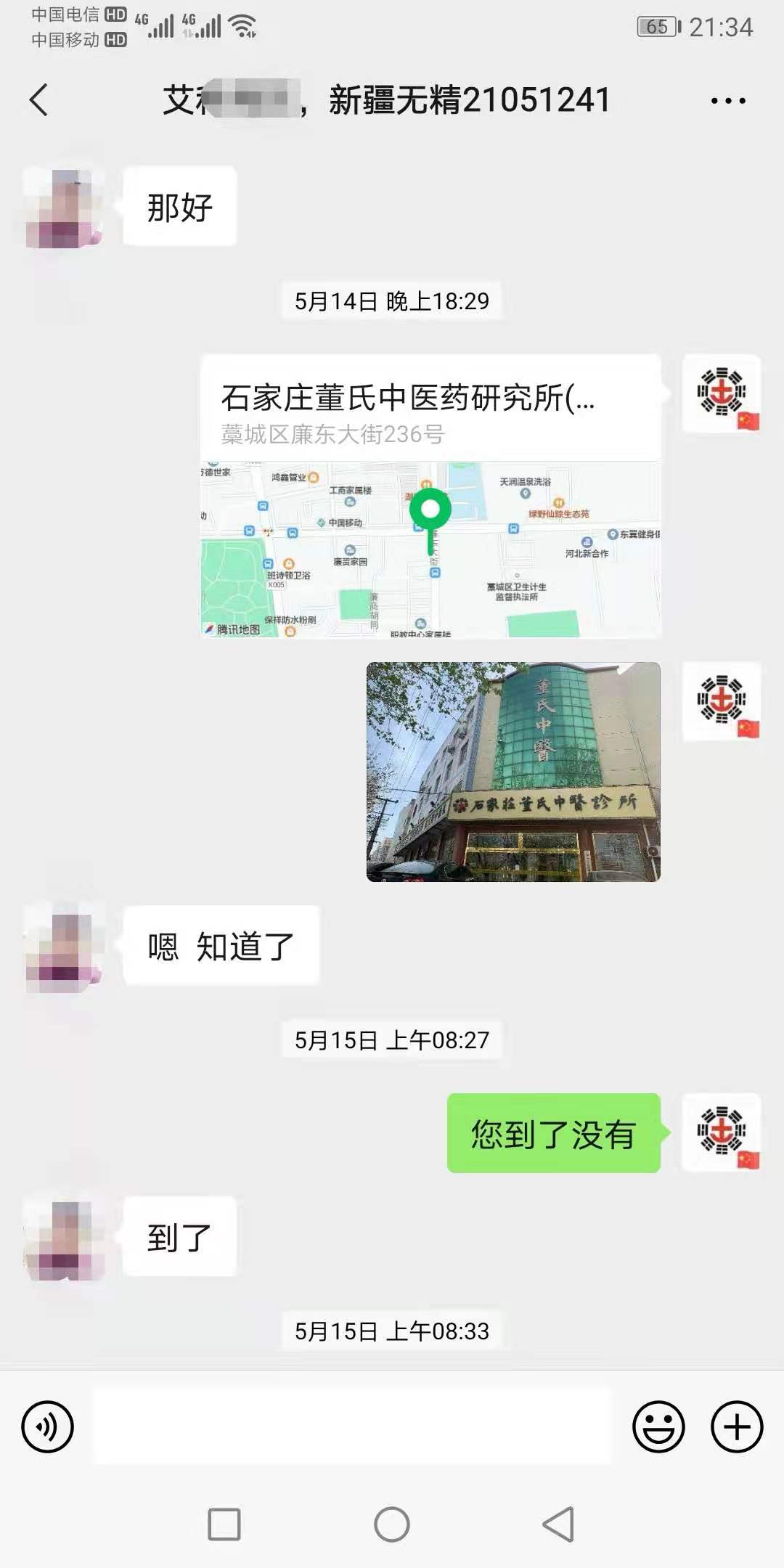Switch to voice message input
This screenshot has height=1568, width=784.
tap(48, 1426)
